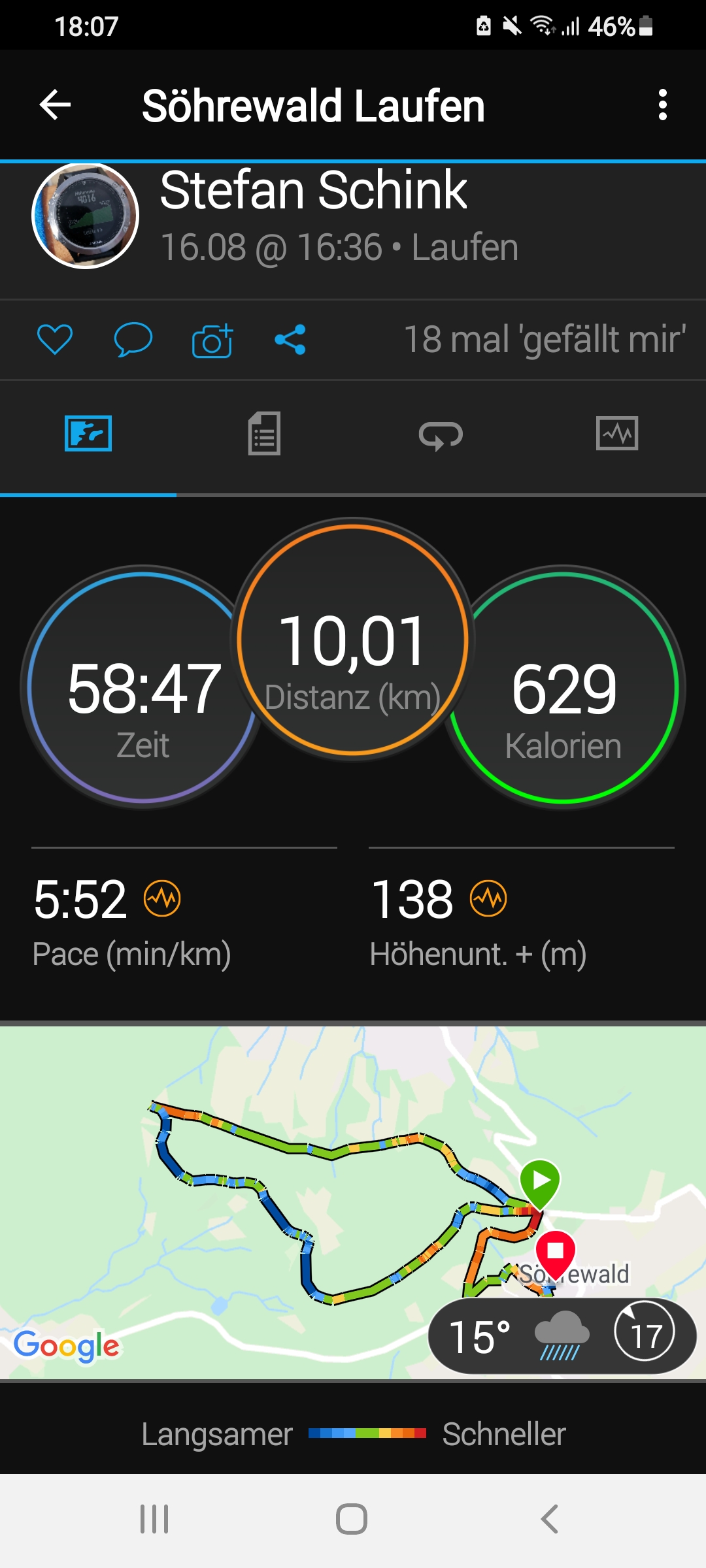
Task: Switch to the statistics details tab
Action: (x=265, y=434)
